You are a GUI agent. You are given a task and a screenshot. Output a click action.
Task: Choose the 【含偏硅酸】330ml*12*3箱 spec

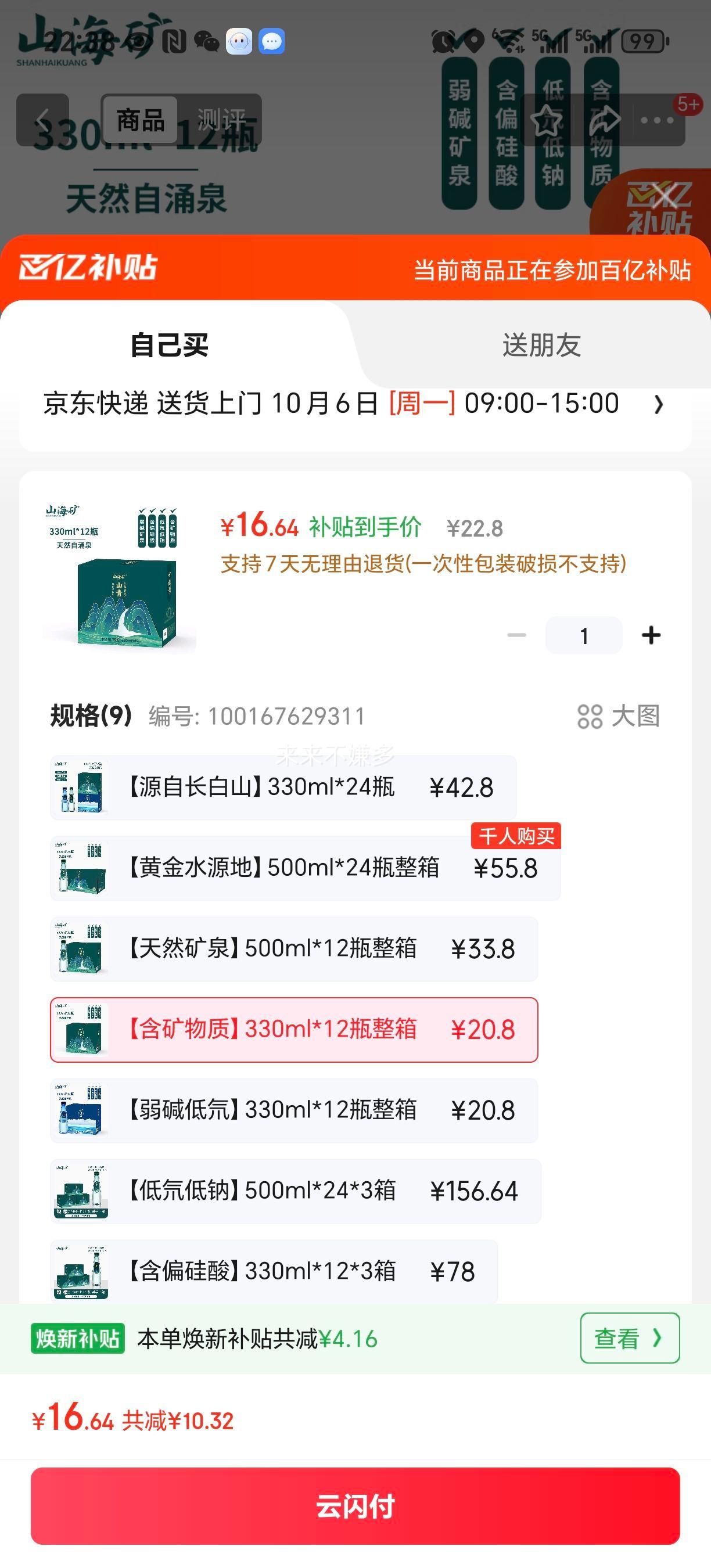coord(274,1271)
